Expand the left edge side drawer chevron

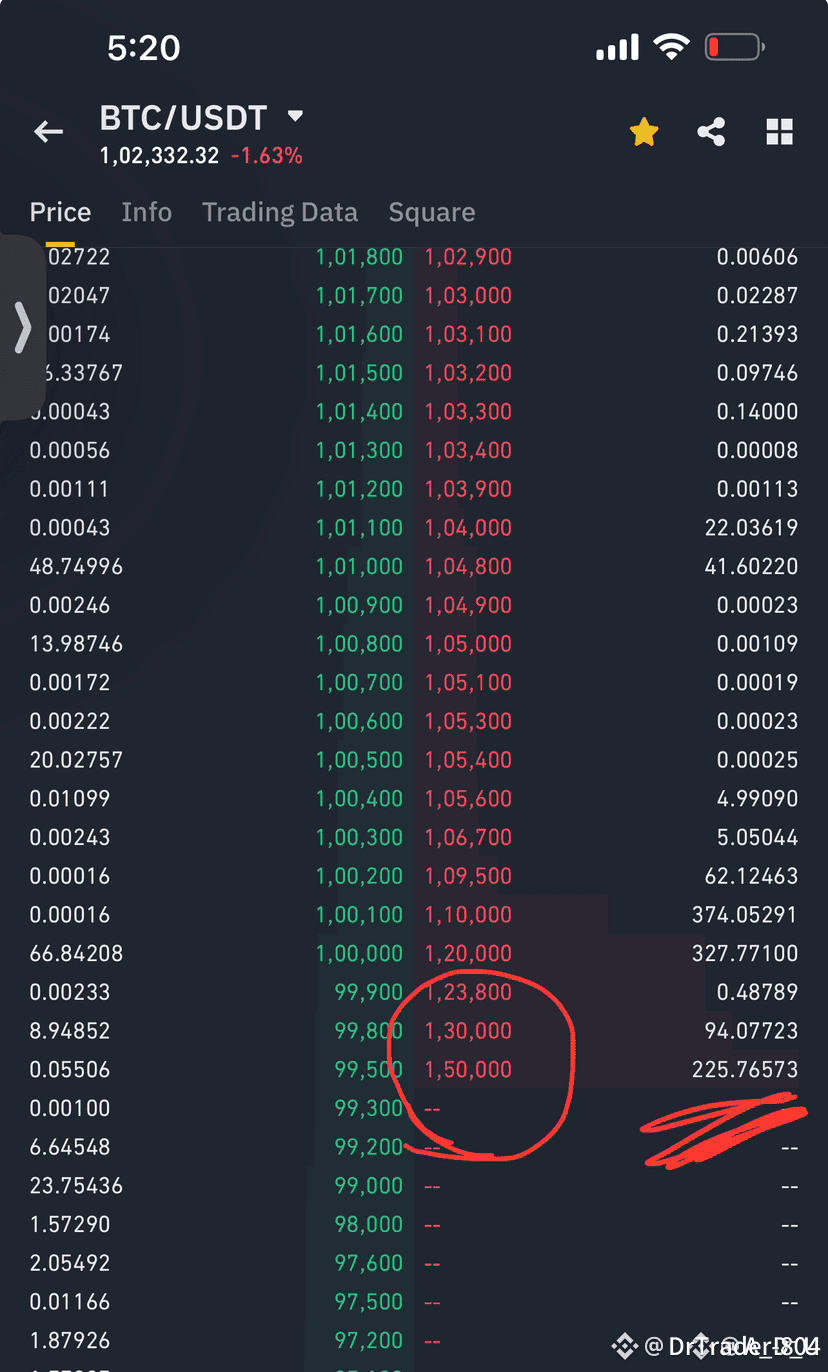coord(22,328)
